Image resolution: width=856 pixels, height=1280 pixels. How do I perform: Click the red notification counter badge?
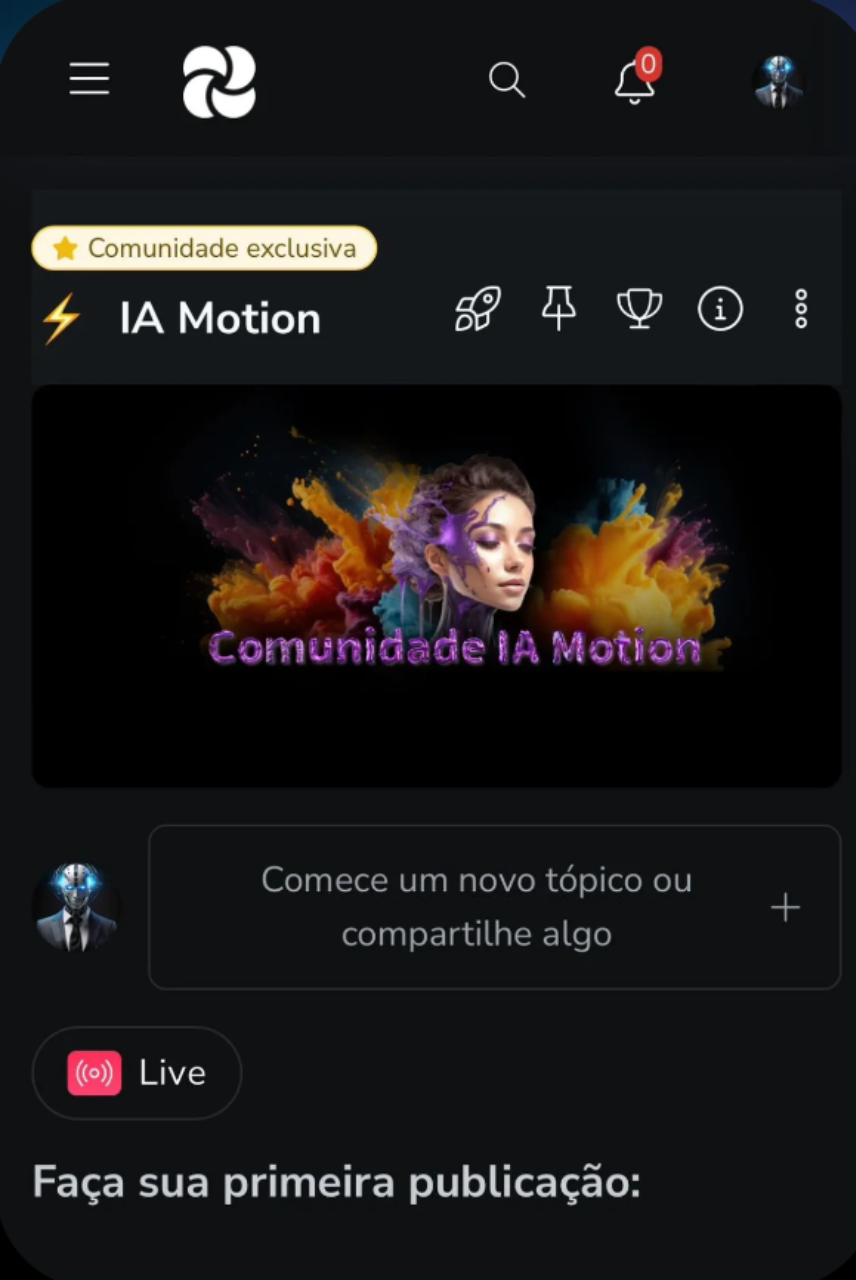click(x=648, y=65)
